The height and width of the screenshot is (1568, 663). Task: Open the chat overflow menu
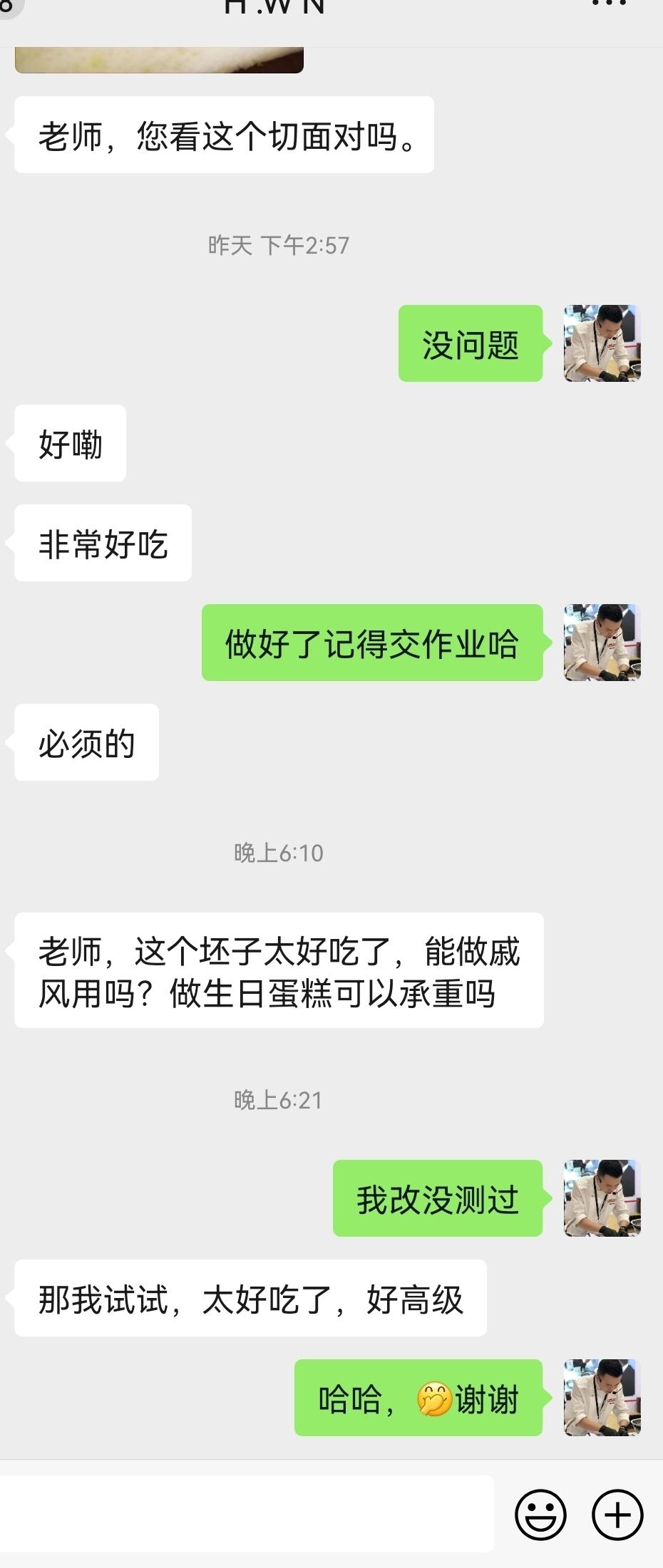pos(609,4)
